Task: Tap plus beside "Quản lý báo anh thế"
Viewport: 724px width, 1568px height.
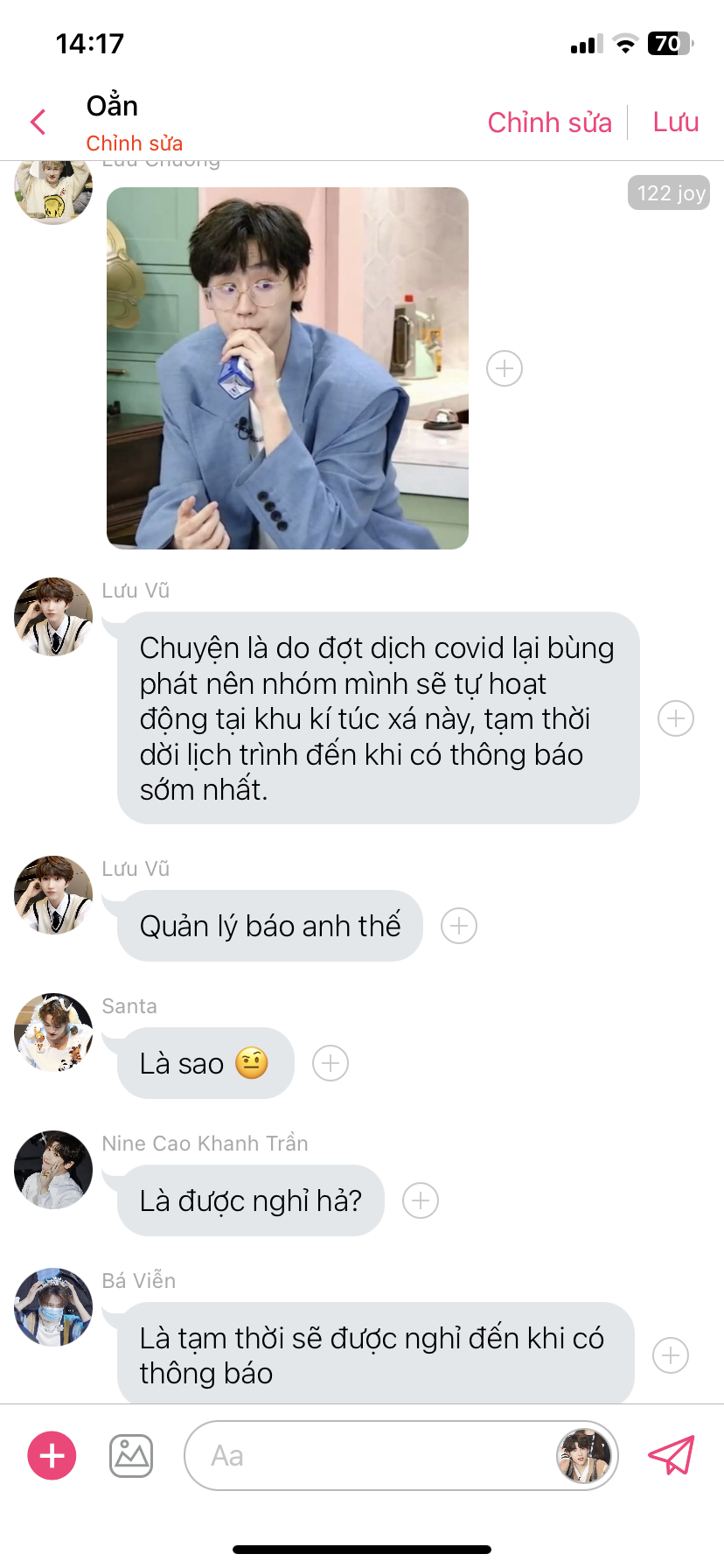Action: pyautogui.click(x=459, y=926)
